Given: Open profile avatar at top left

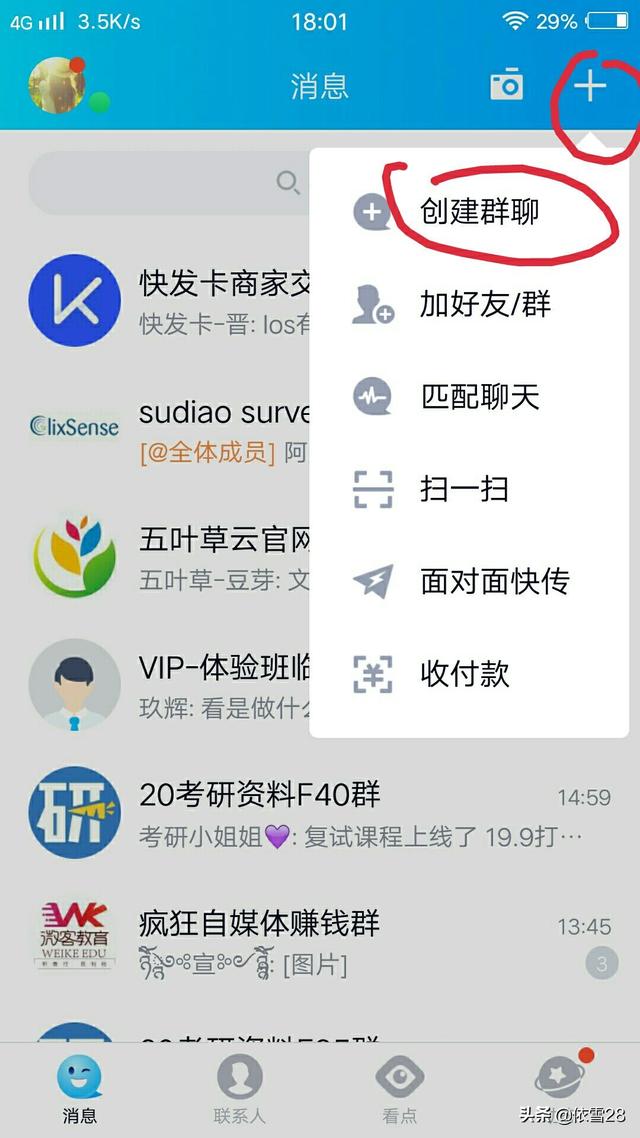Looking at the screenshot, I should point(57,86).
